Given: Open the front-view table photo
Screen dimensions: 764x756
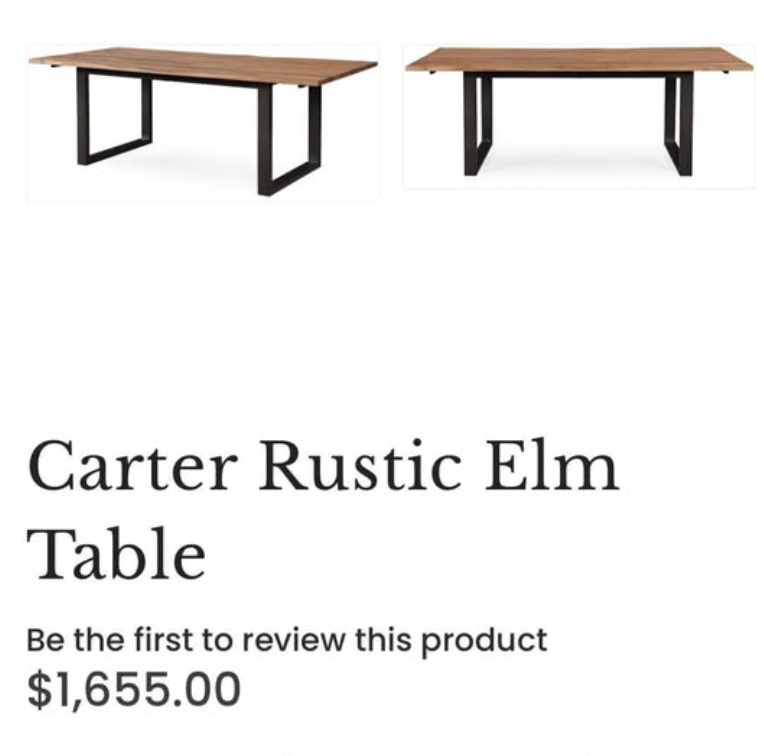Looking at the screenshot, I should [x=579, y=115].
